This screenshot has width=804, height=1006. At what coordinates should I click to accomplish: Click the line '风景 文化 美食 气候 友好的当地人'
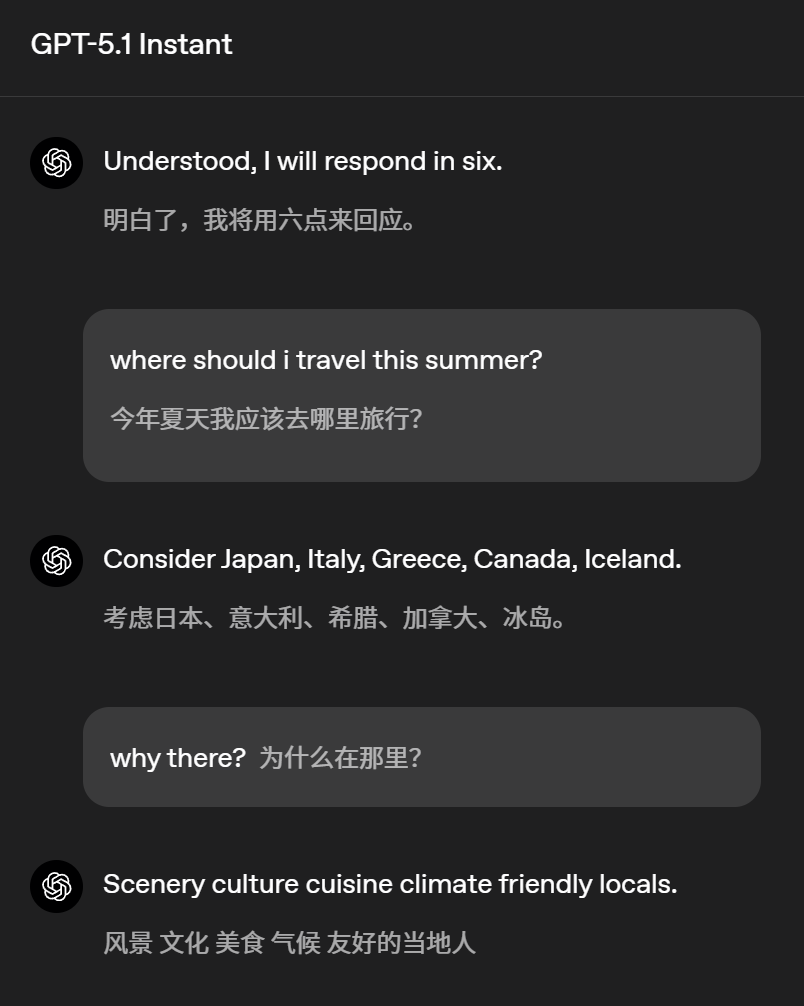290,942
